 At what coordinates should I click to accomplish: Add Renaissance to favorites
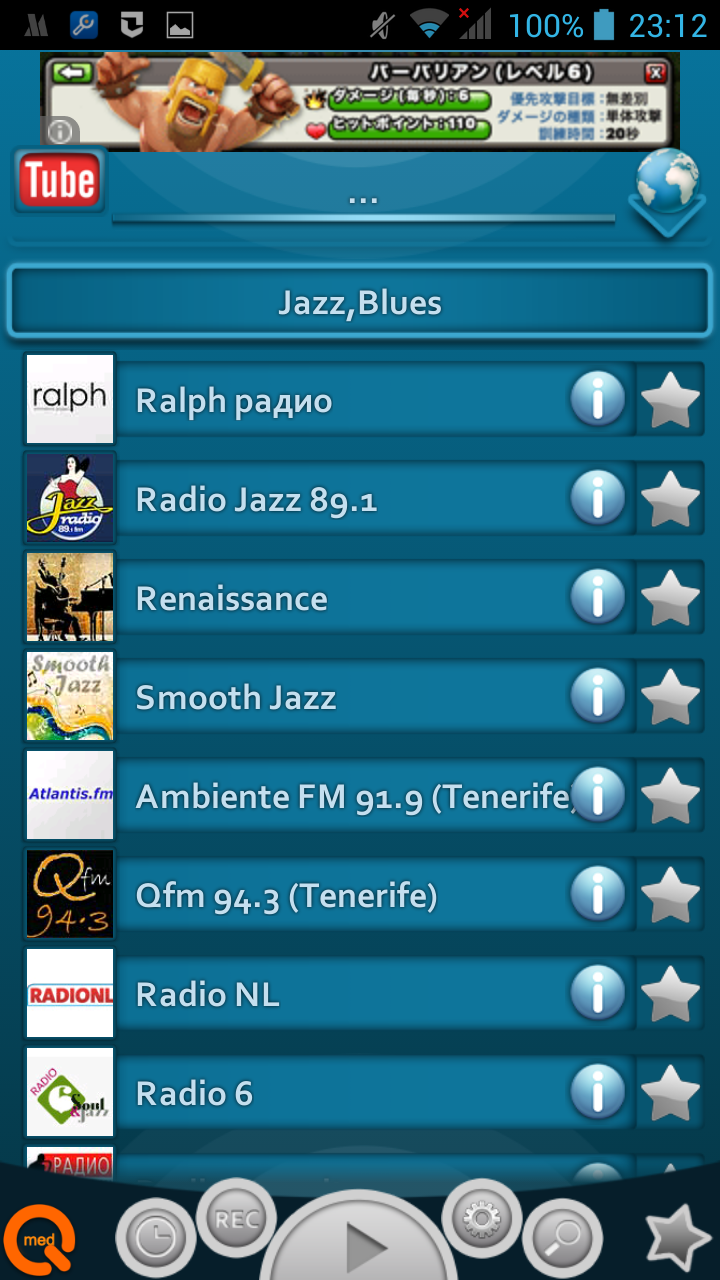[x=670, y=598]
